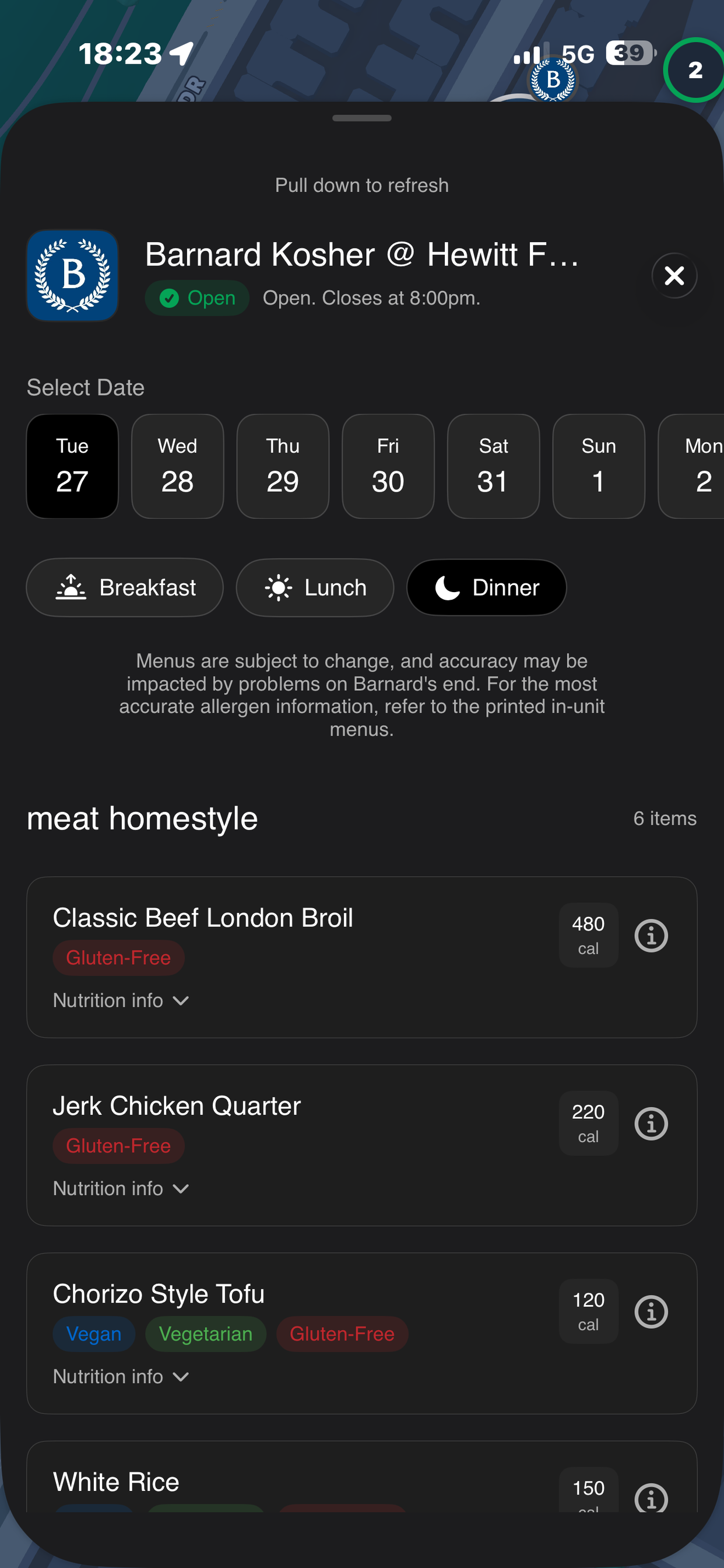
Task: Tap the Vegan tag on Chorizo Style Tofu
Action: coord(94,1333)
